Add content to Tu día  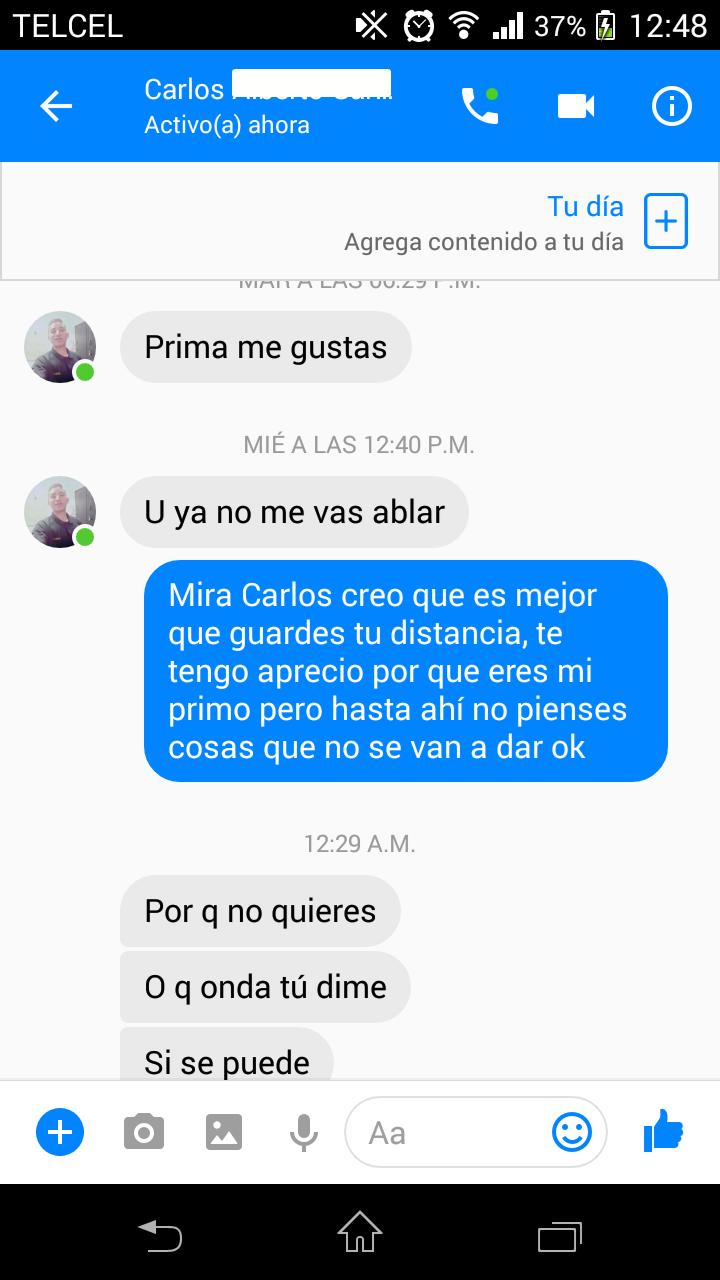(x=666, y=221)
